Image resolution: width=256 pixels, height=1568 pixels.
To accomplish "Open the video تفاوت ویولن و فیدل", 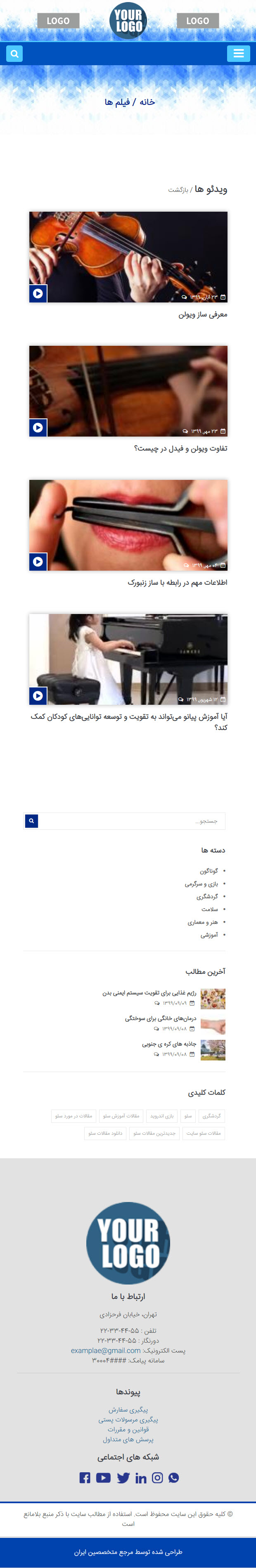I will [x=128, y=391].
